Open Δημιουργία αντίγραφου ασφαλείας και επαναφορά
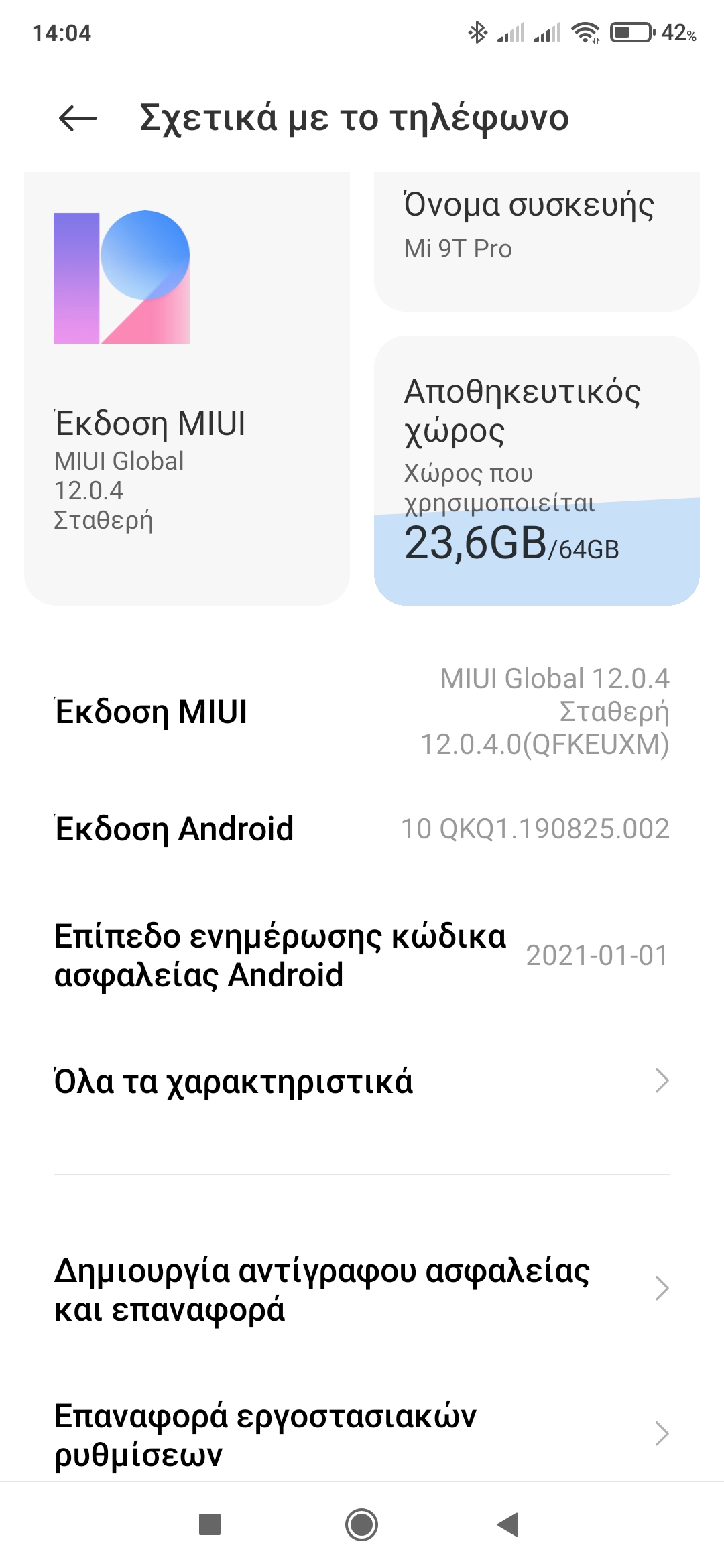This screenshot has height=1568, width=724. [x=362, y=1289]
